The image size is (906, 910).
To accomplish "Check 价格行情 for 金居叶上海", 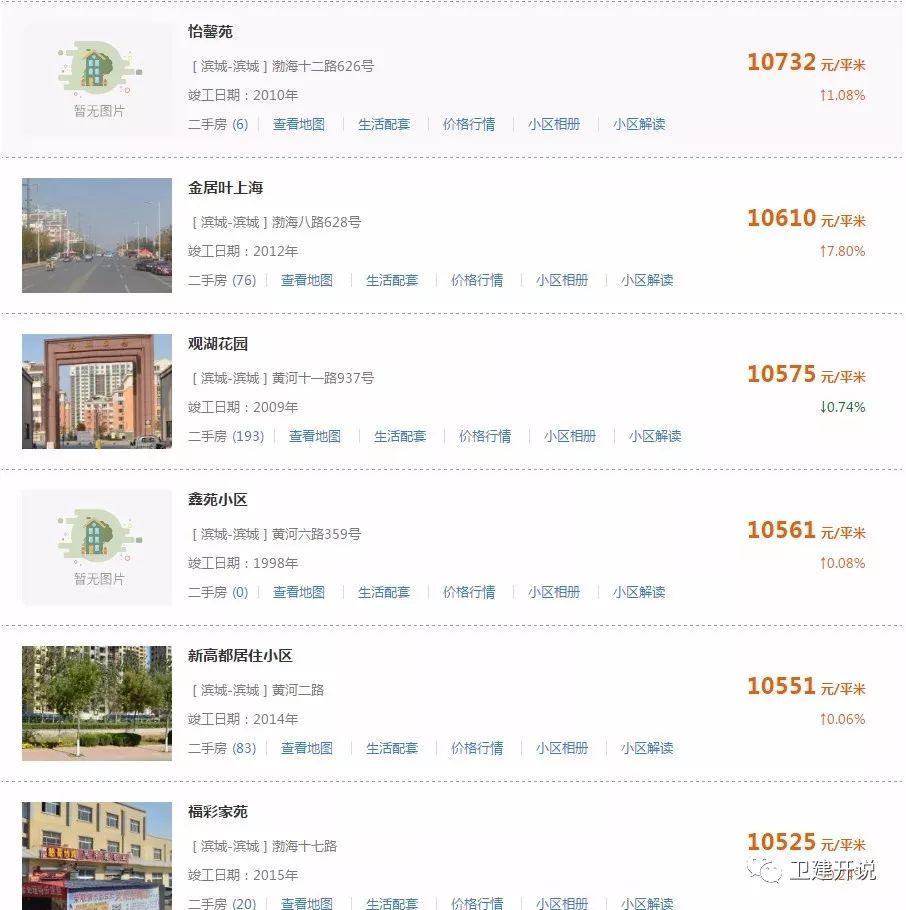I will click(x=477, y=281).
